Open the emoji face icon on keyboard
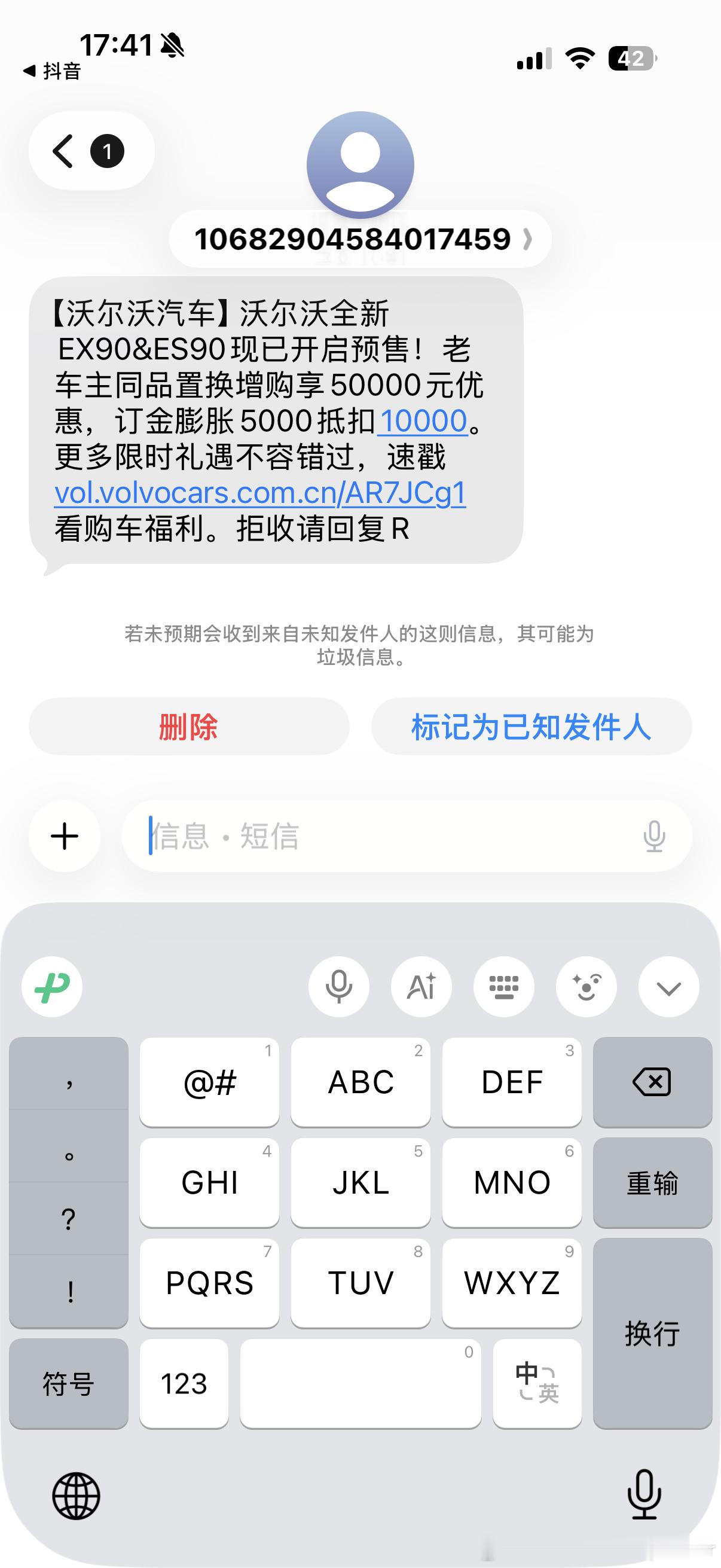The height and width of the screenshot is (1568, 721). 586,987
